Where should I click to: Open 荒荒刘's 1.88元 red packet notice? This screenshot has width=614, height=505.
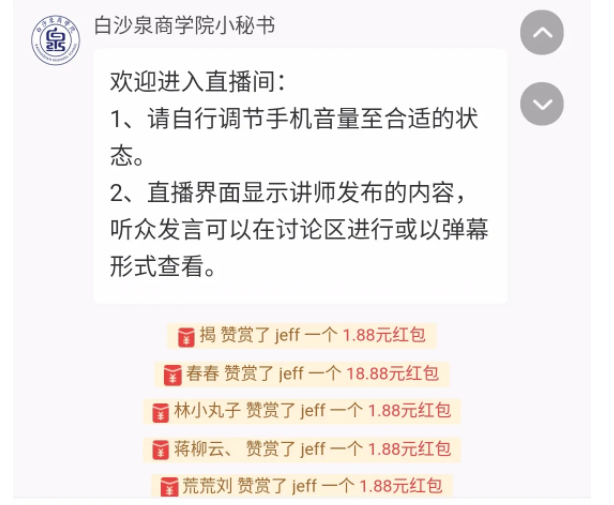[x=302, y=486]
